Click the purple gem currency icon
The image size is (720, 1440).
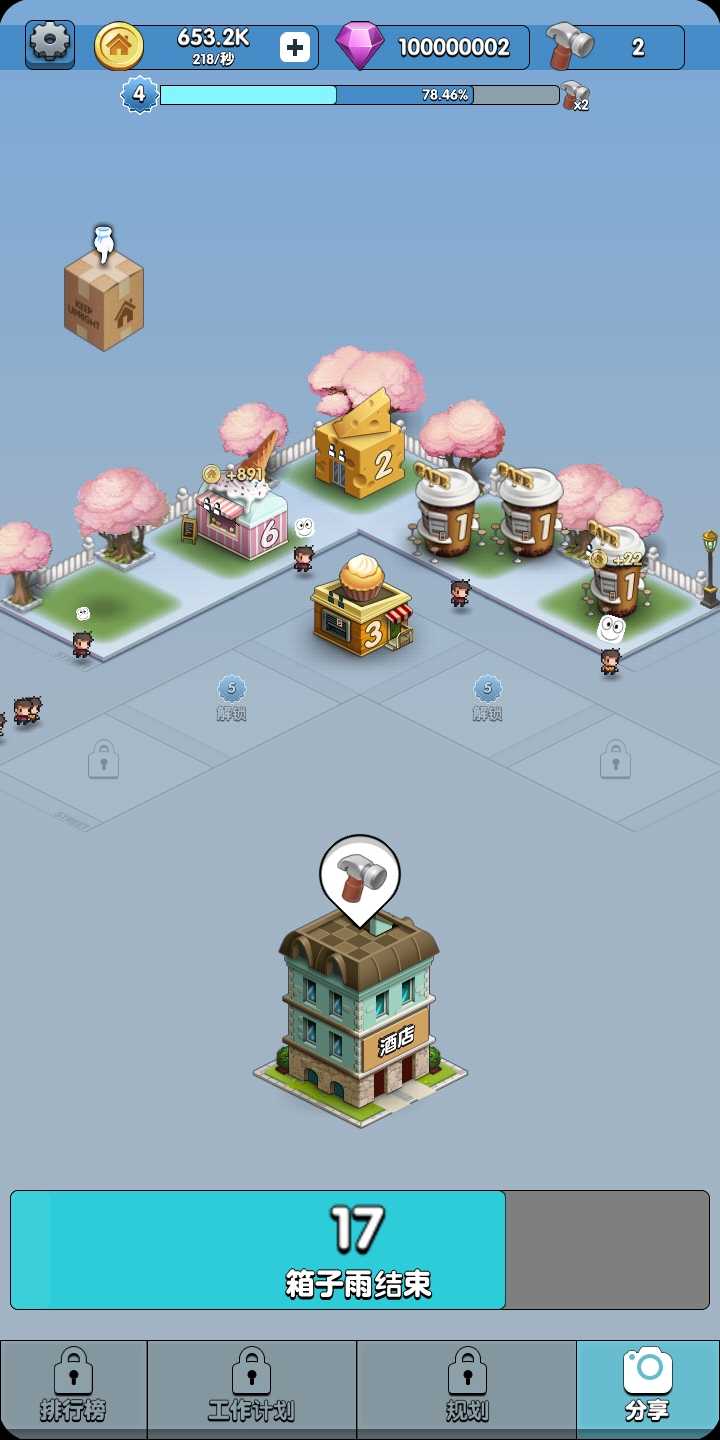(365, 45)
